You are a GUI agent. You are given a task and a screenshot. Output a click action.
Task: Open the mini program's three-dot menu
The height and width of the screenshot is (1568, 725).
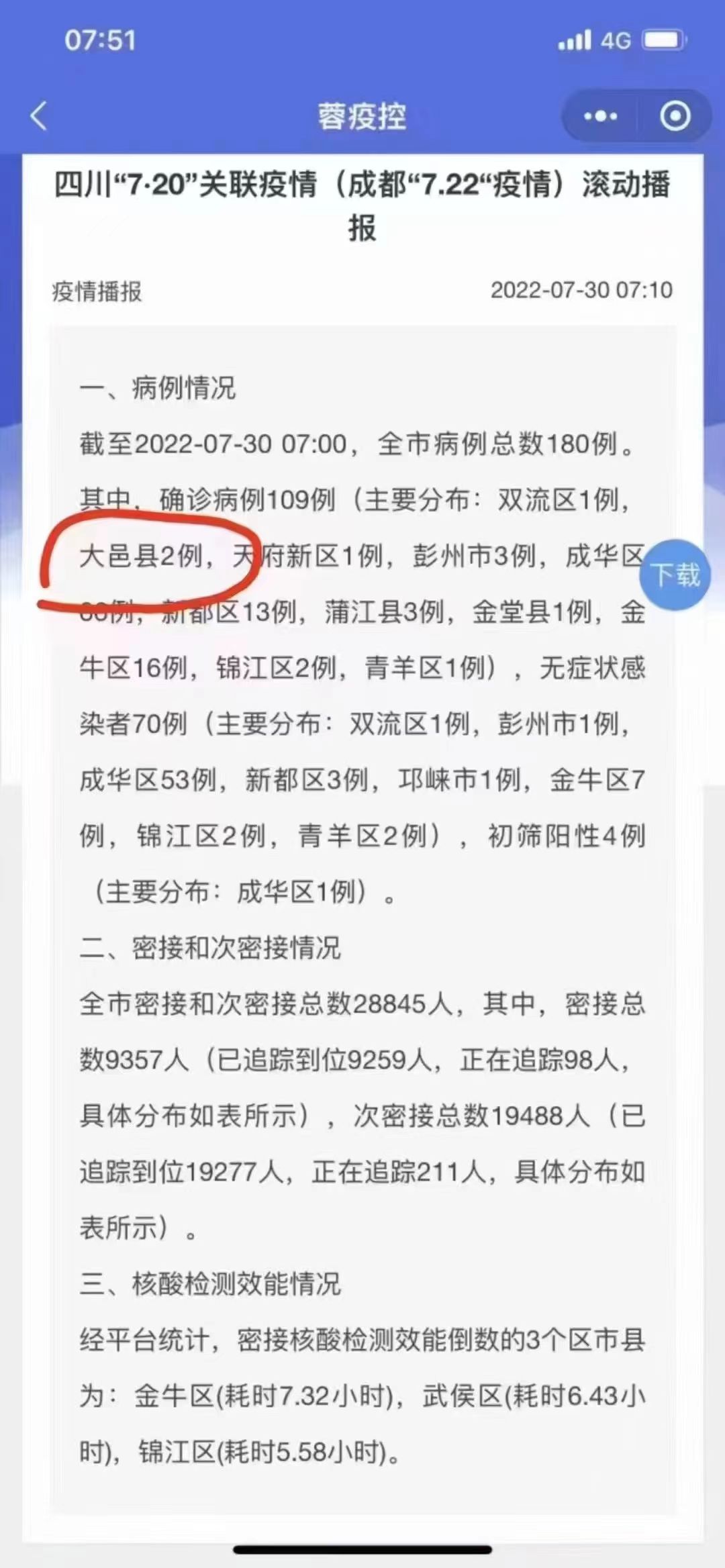[600, 116]
